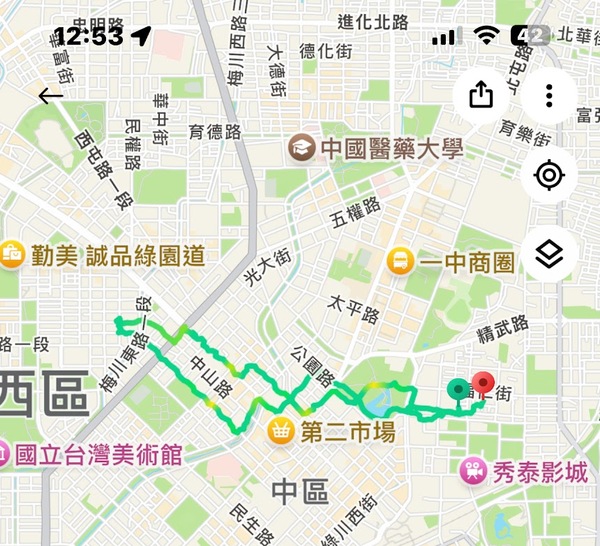The height and width of the screenshot is (546, 600).
Task: Tap the red route end pin
Action: 485,385
